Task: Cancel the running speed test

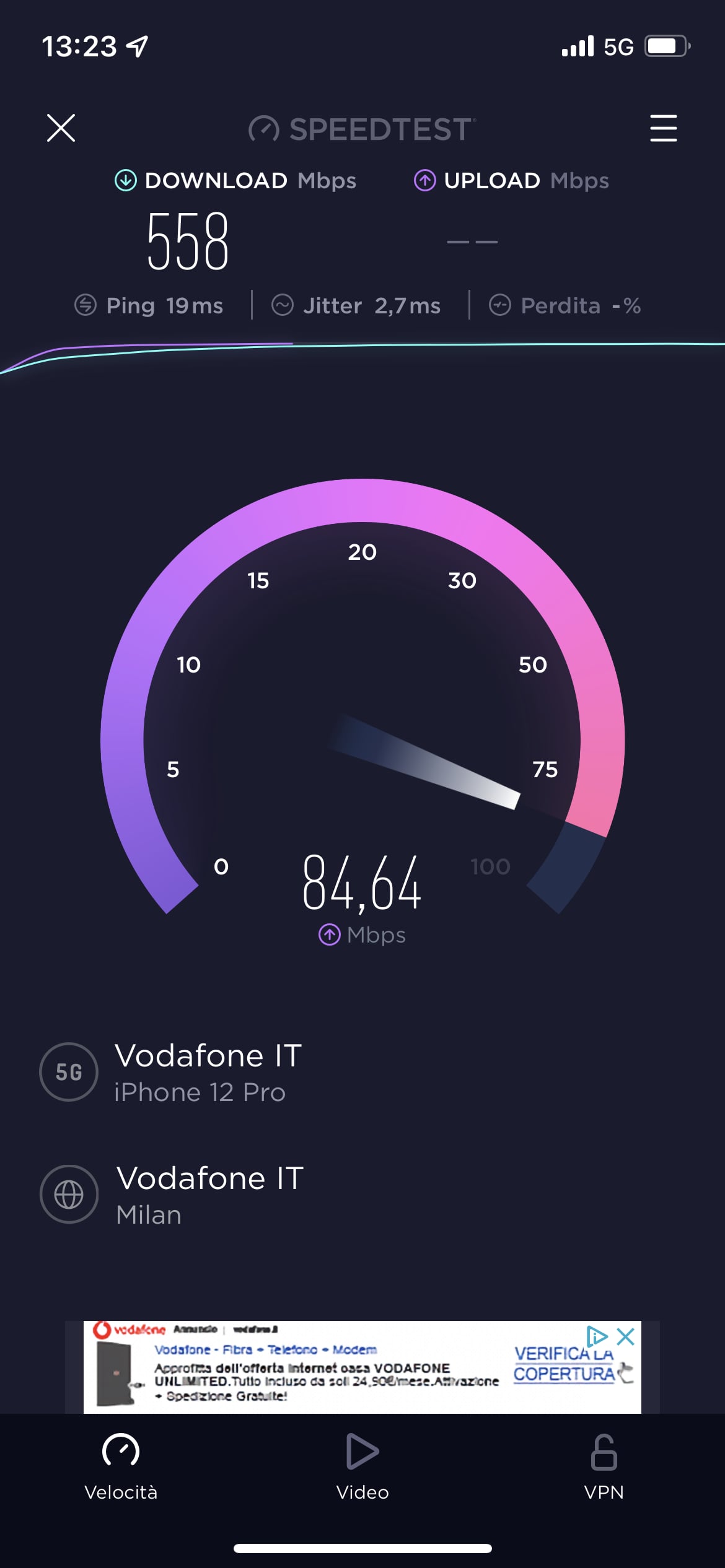Action: [x=61, y=128]
